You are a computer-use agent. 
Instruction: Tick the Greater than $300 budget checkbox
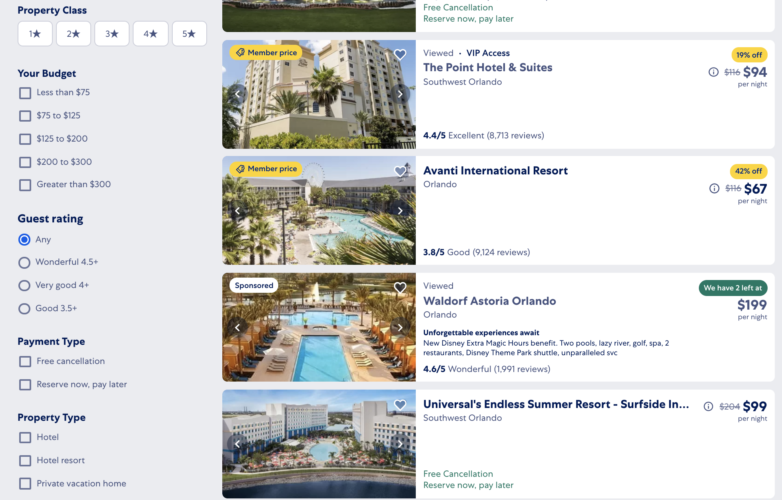(25, 185)
